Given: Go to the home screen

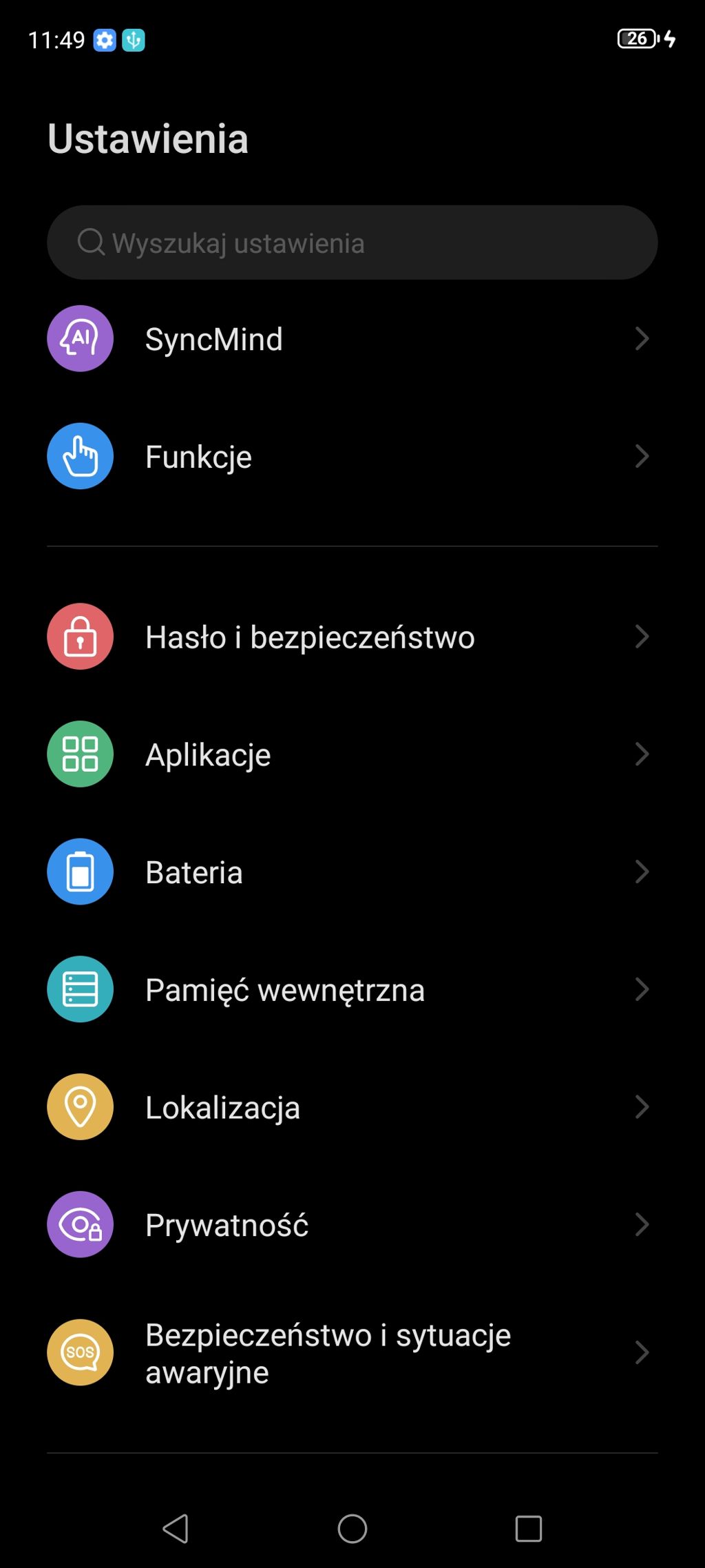Looking at the screenshot, I should click(352, 1529).
